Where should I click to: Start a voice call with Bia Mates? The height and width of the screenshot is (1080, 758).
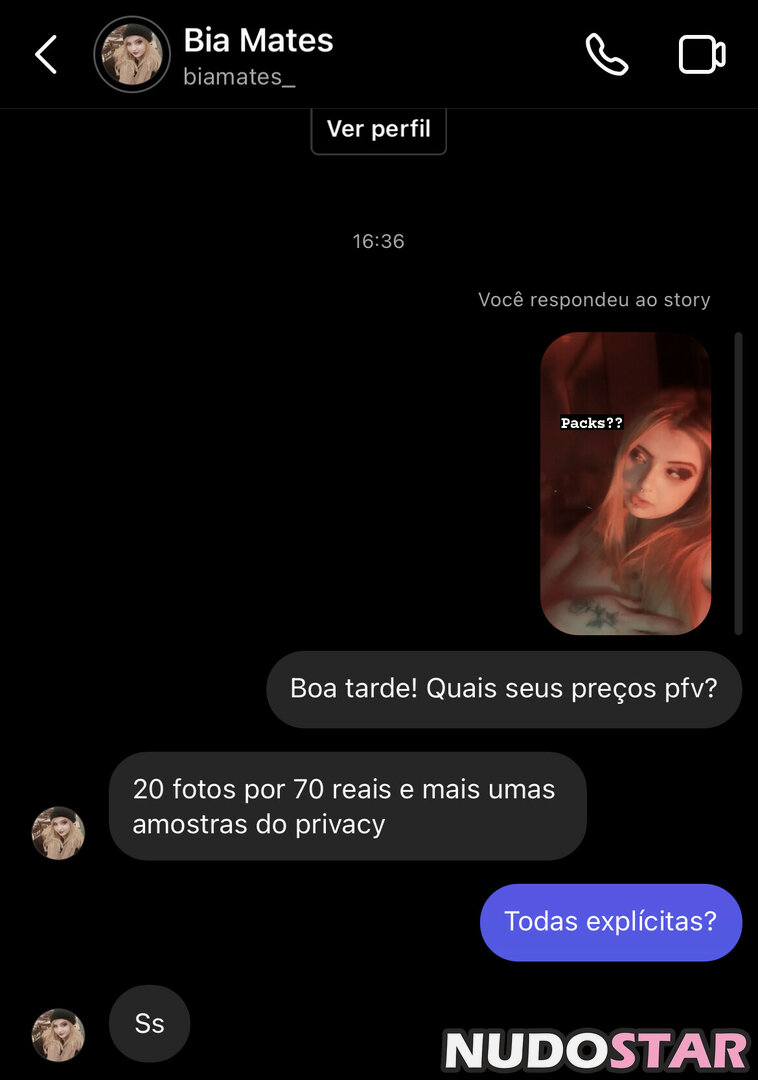pos(606,55)
